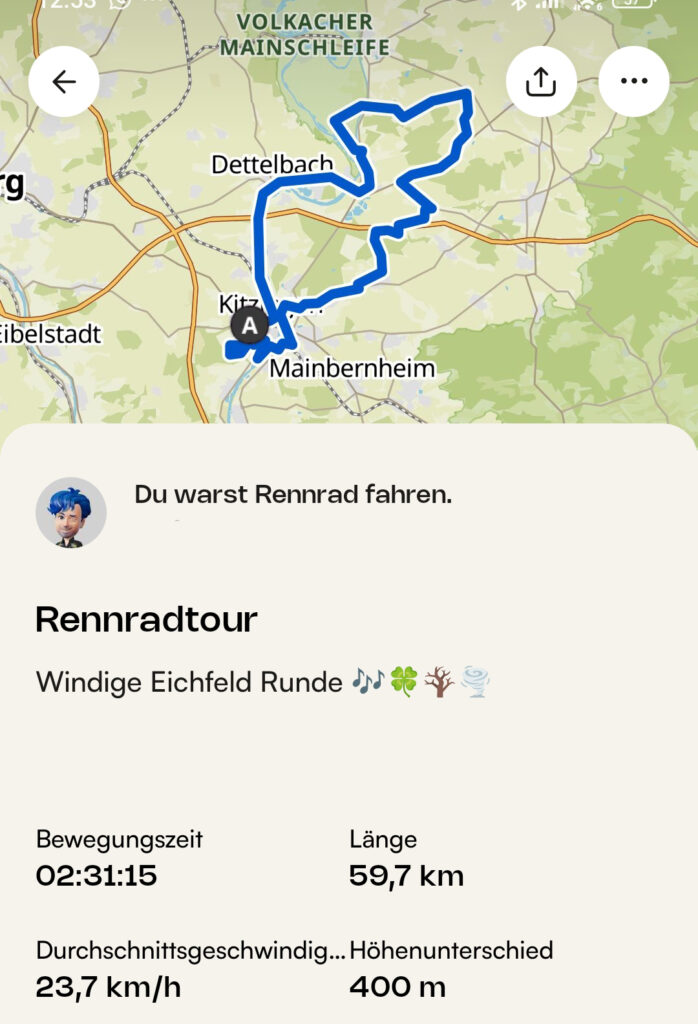Go back using the arrow button
698x1024 pixels.
pyautogui.click(x=64, y=82)
